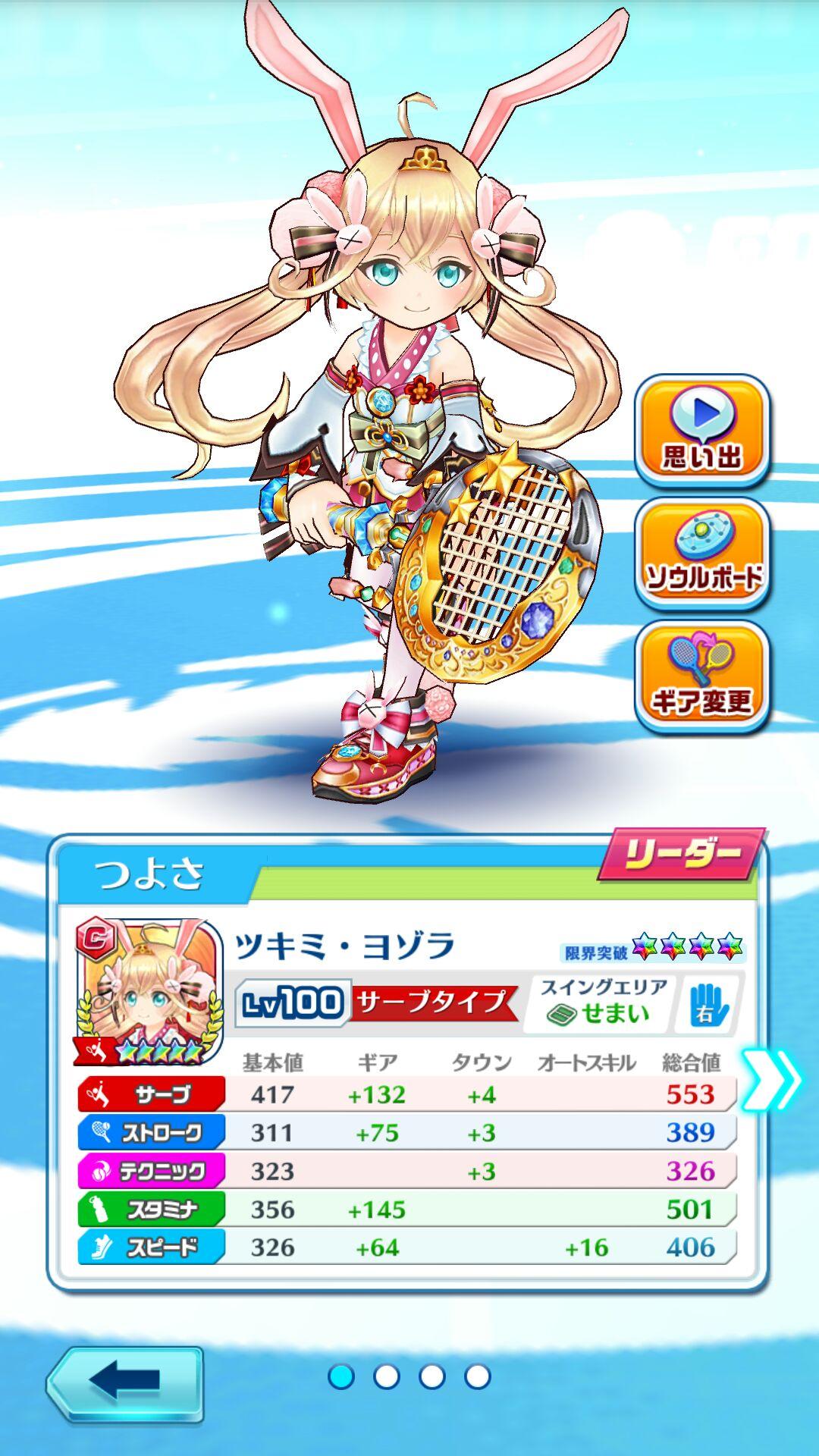Select the fourth page indicator dot
The width and height of the screenshot is (819, 1456).
[x=478, y=1376]
